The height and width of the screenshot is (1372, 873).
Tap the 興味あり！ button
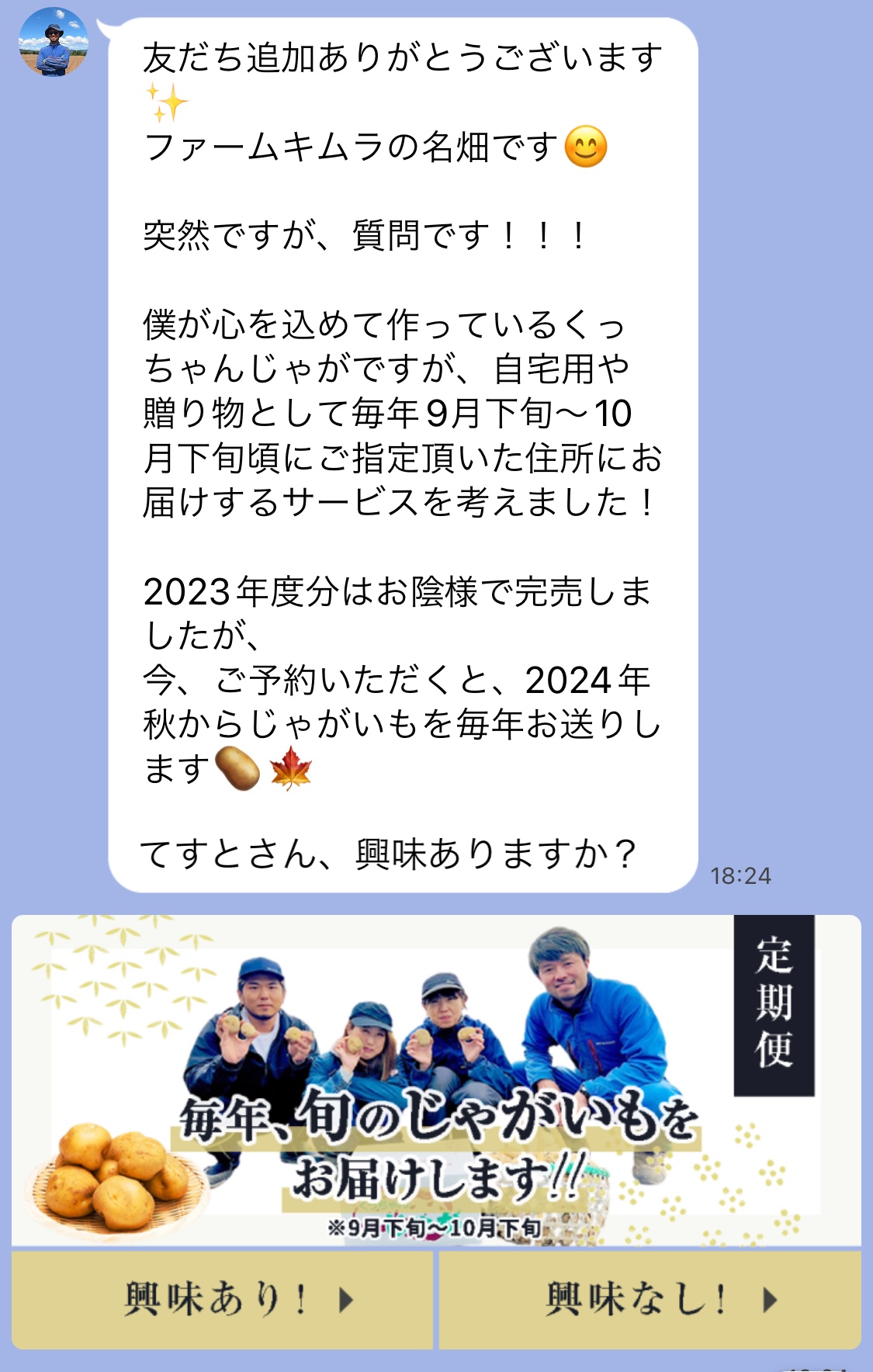pyautogui.click(x=222, y=1299)
